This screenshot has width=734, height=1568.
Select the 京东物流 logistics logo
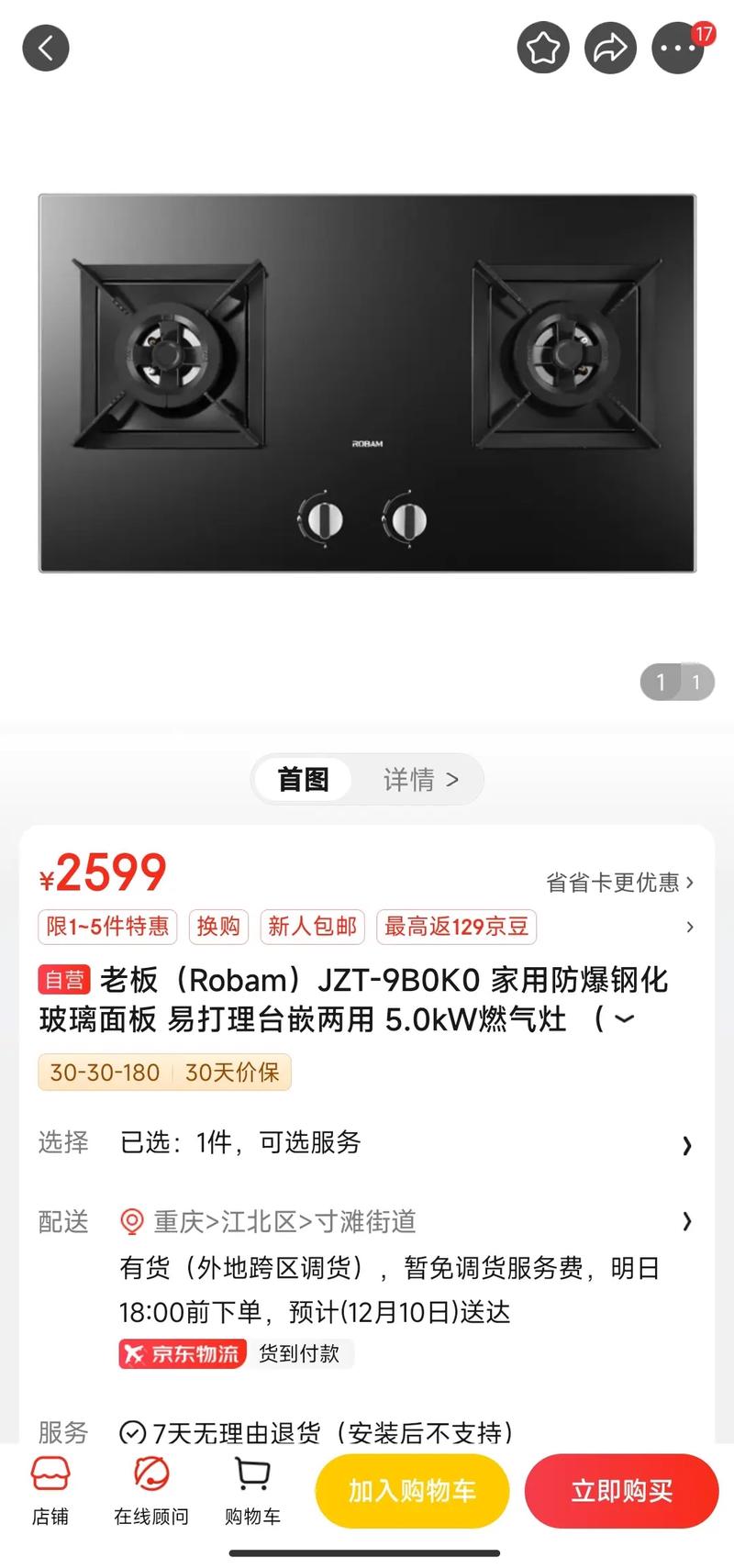(181, 1353)
